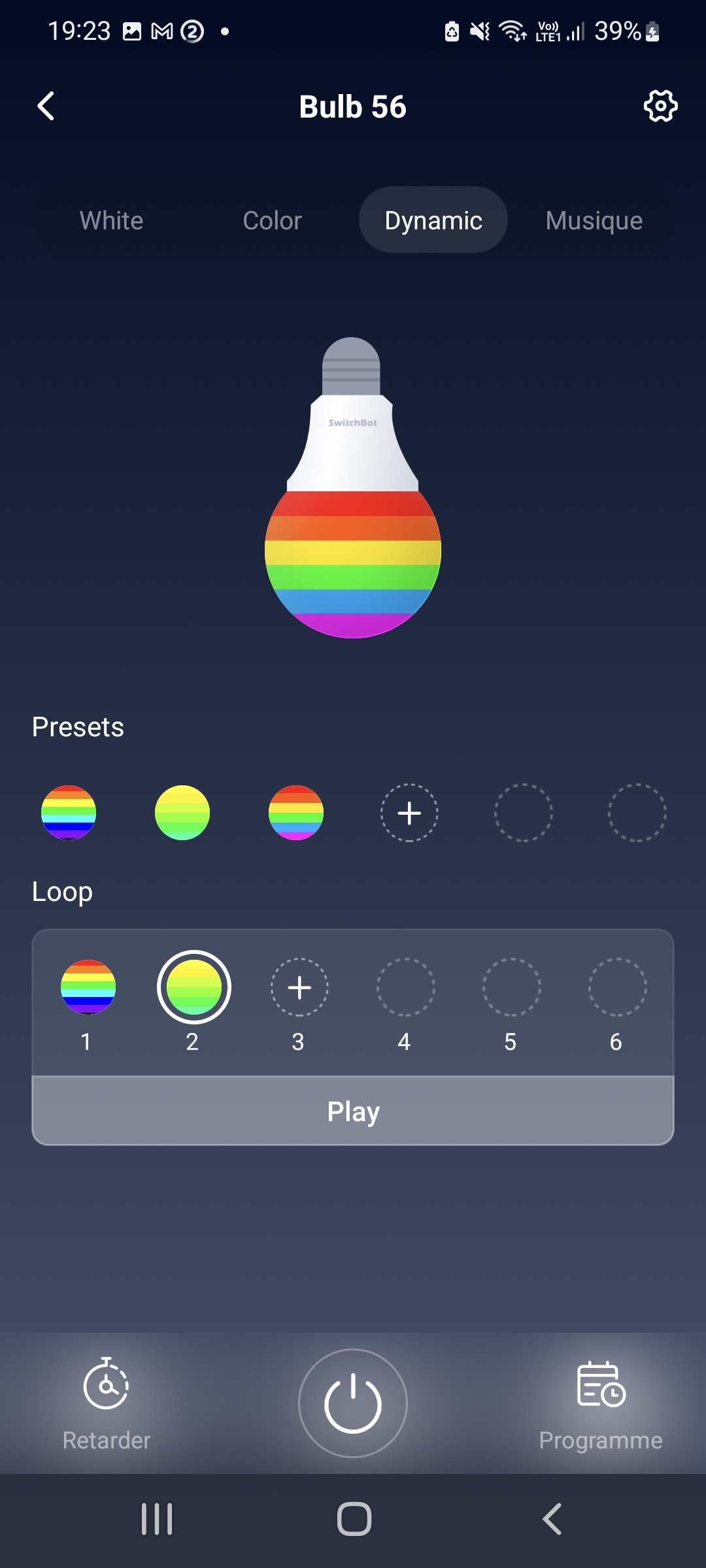Select loop slot 2
706x1568 pixels.
[194, 987]
